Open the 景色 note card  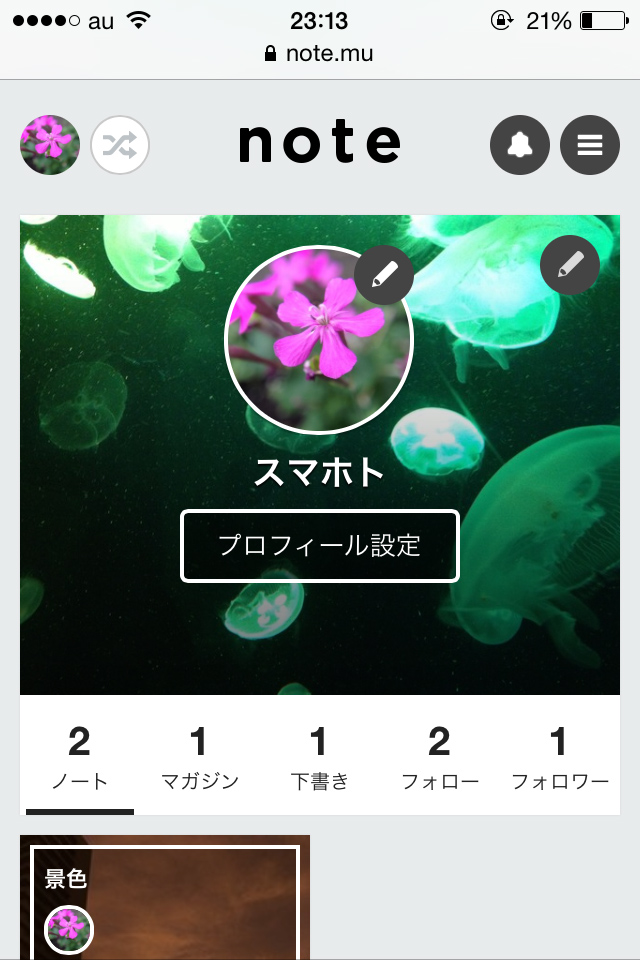[x=165, y=900]
